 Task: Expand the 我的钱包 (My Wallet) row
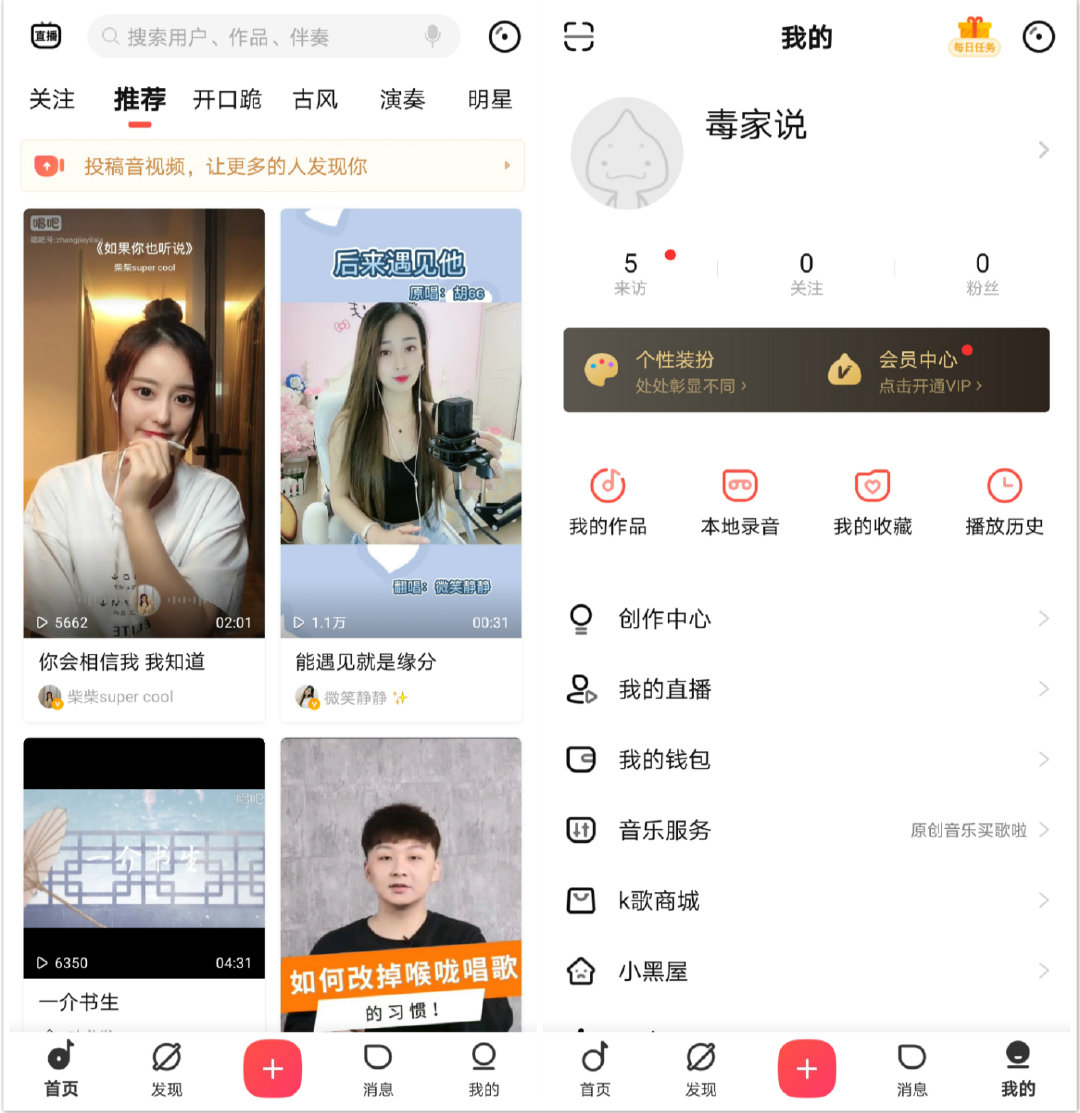point(807,759)
